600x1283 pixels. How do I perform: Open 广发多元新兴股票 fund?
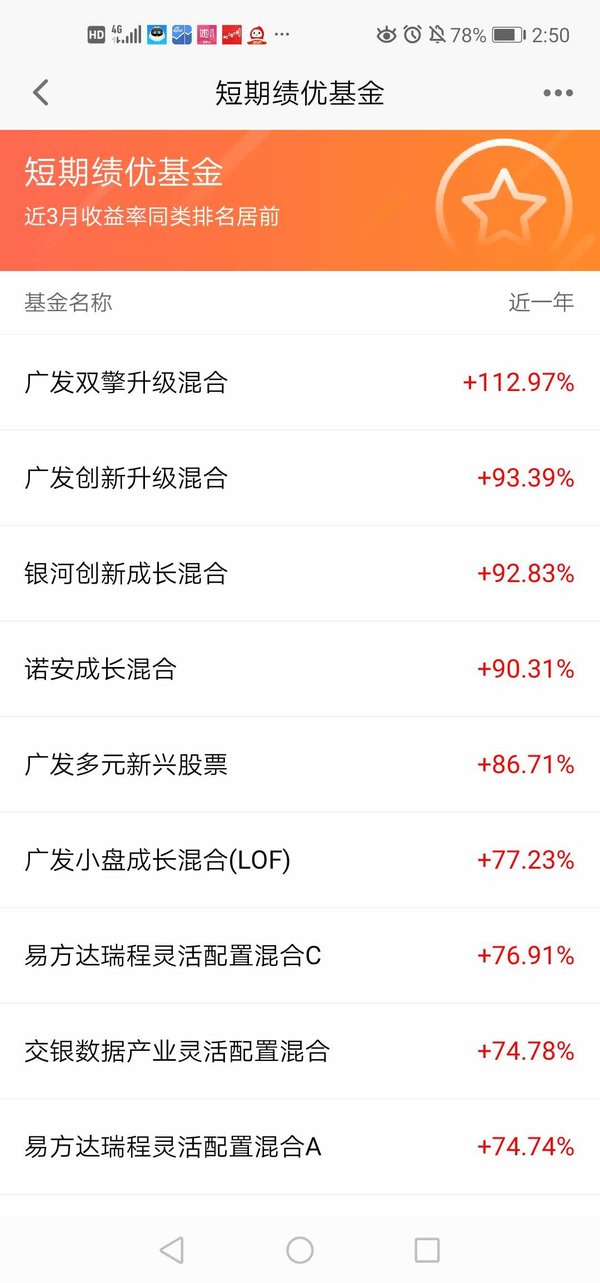(300, 765)
